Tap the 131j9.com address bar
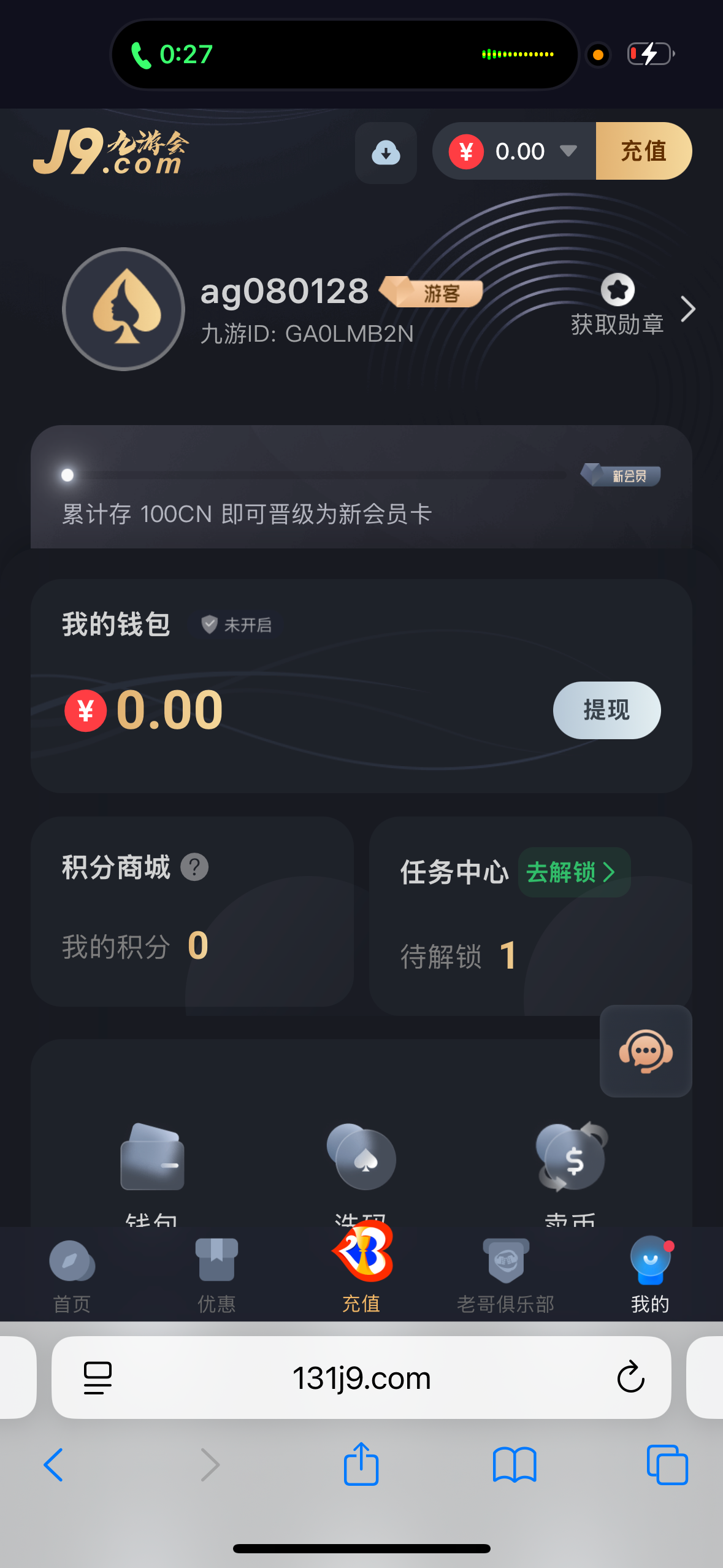 point(361,1377)
